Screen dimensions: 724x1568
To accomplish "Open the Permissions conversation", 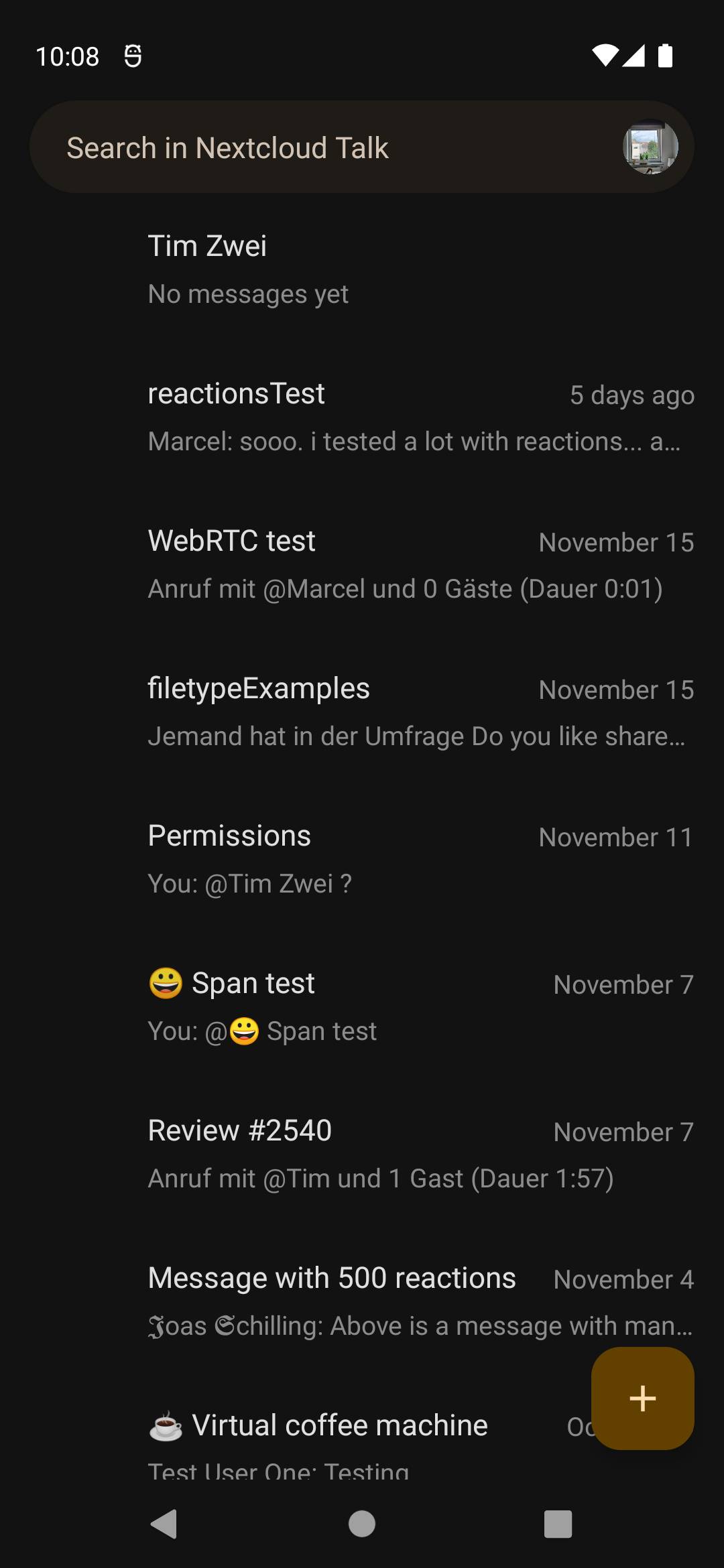I will (x=362, y=859).
